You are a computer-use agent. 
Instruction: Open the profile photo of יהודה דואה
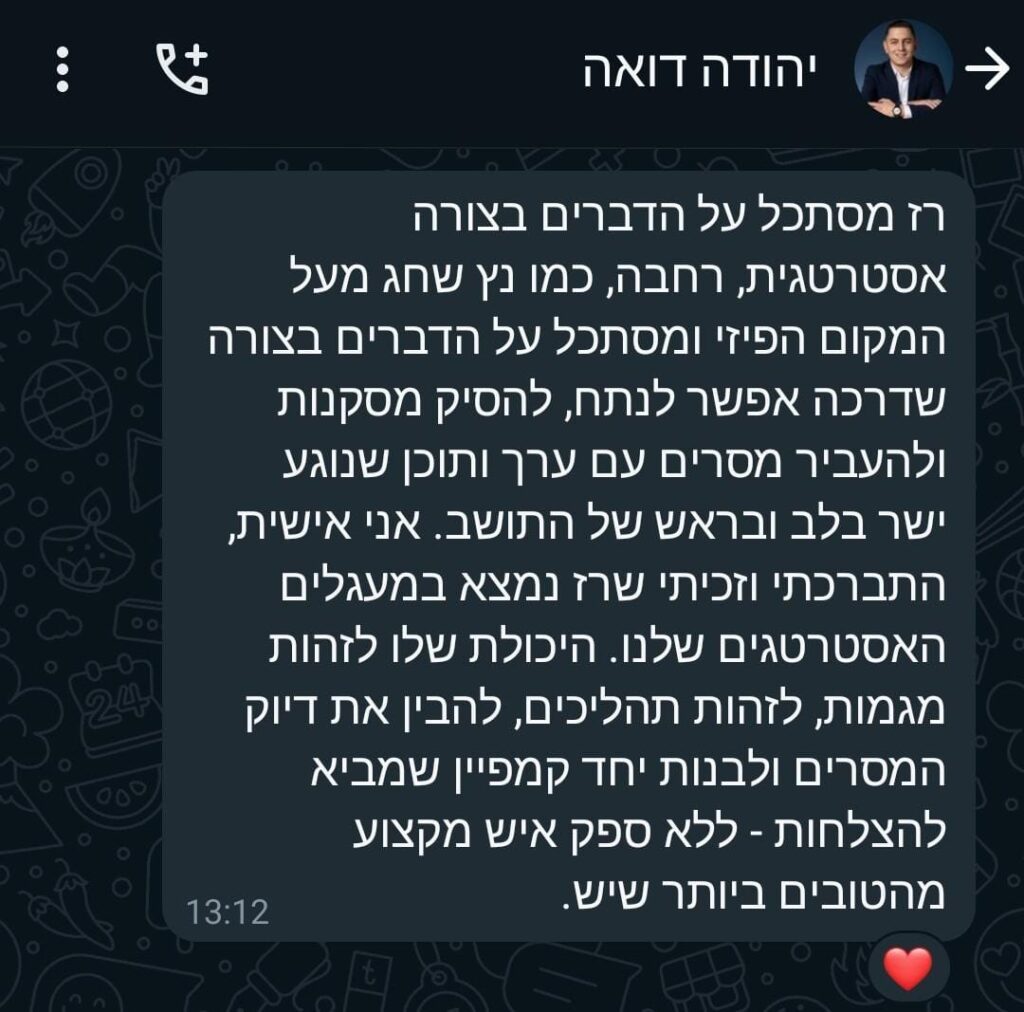pos(902,70)
